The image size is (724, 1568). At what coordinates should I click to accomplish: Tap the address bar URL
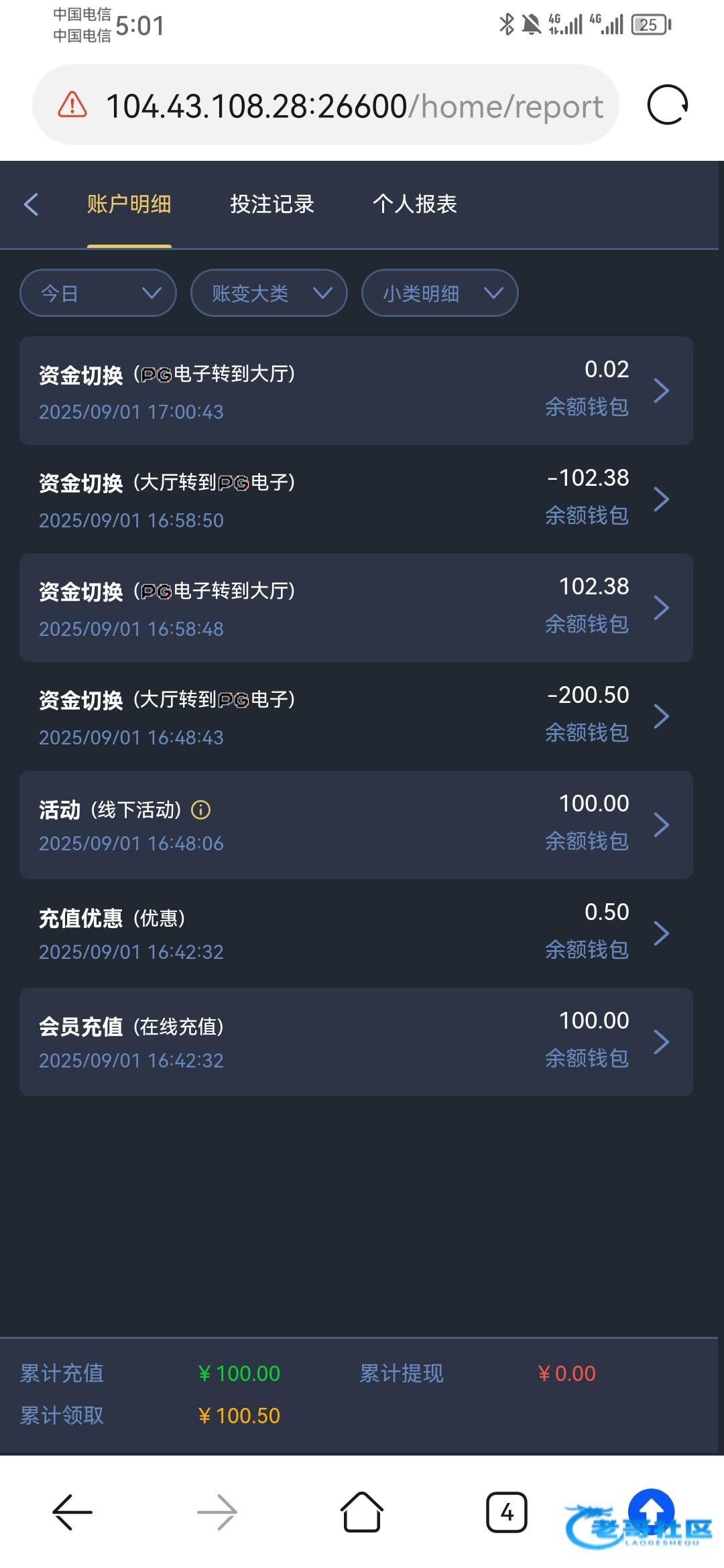click(x=354, y=106)
